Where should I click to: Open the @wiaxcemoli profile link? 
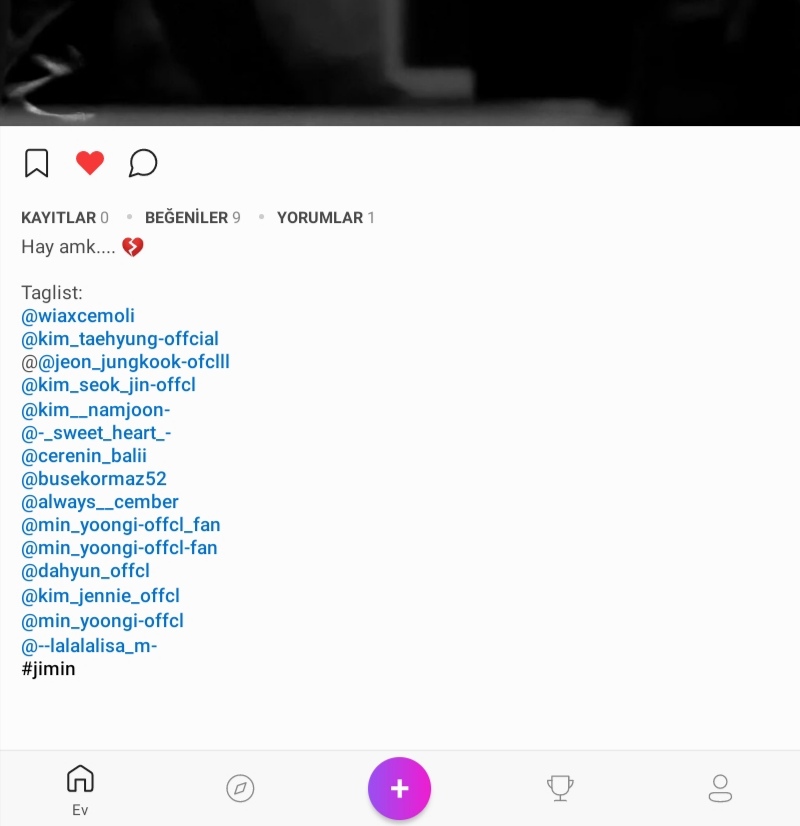[x=78, y=316]
